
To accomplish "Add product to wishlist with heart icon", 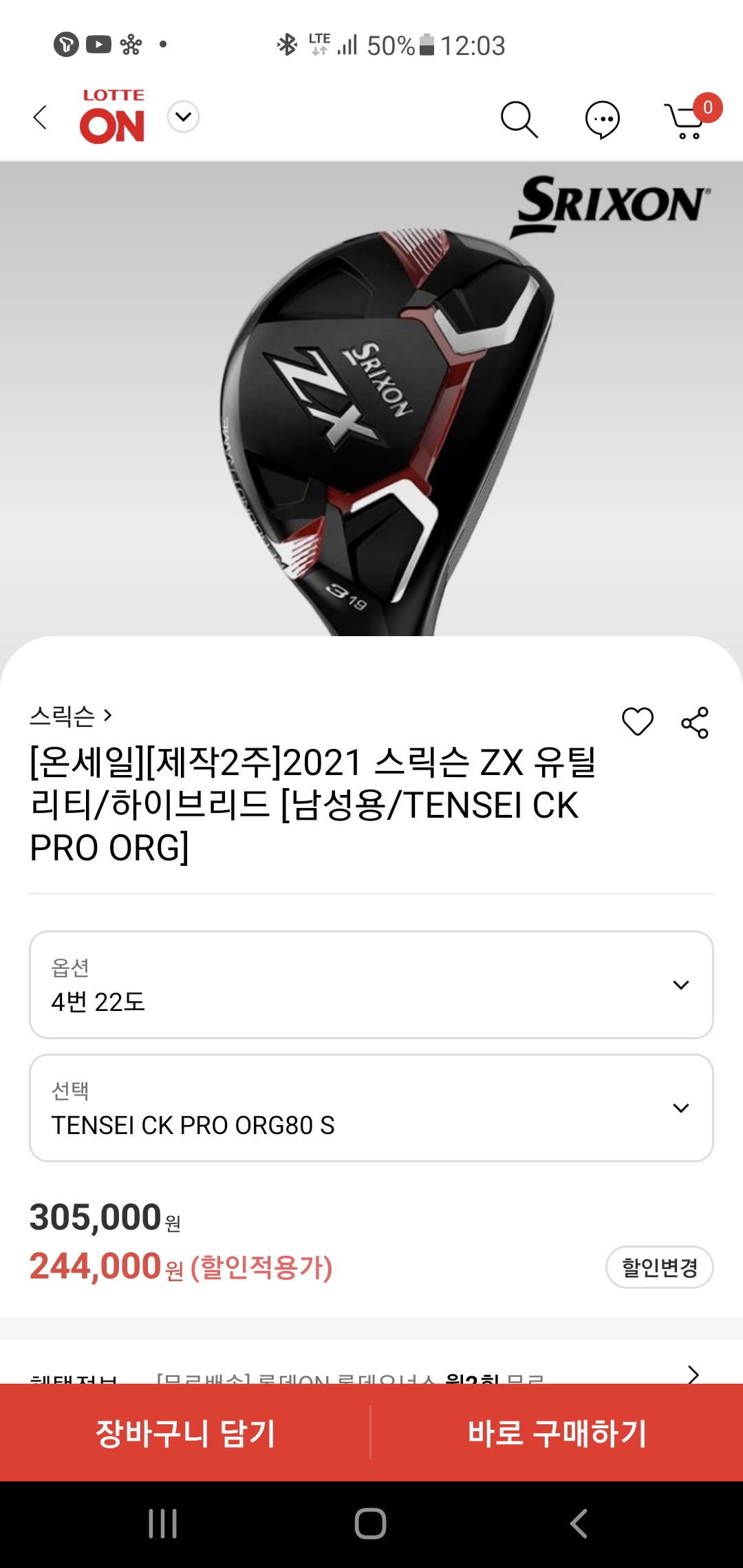I will pyautogui.click(x=637, y=721).
